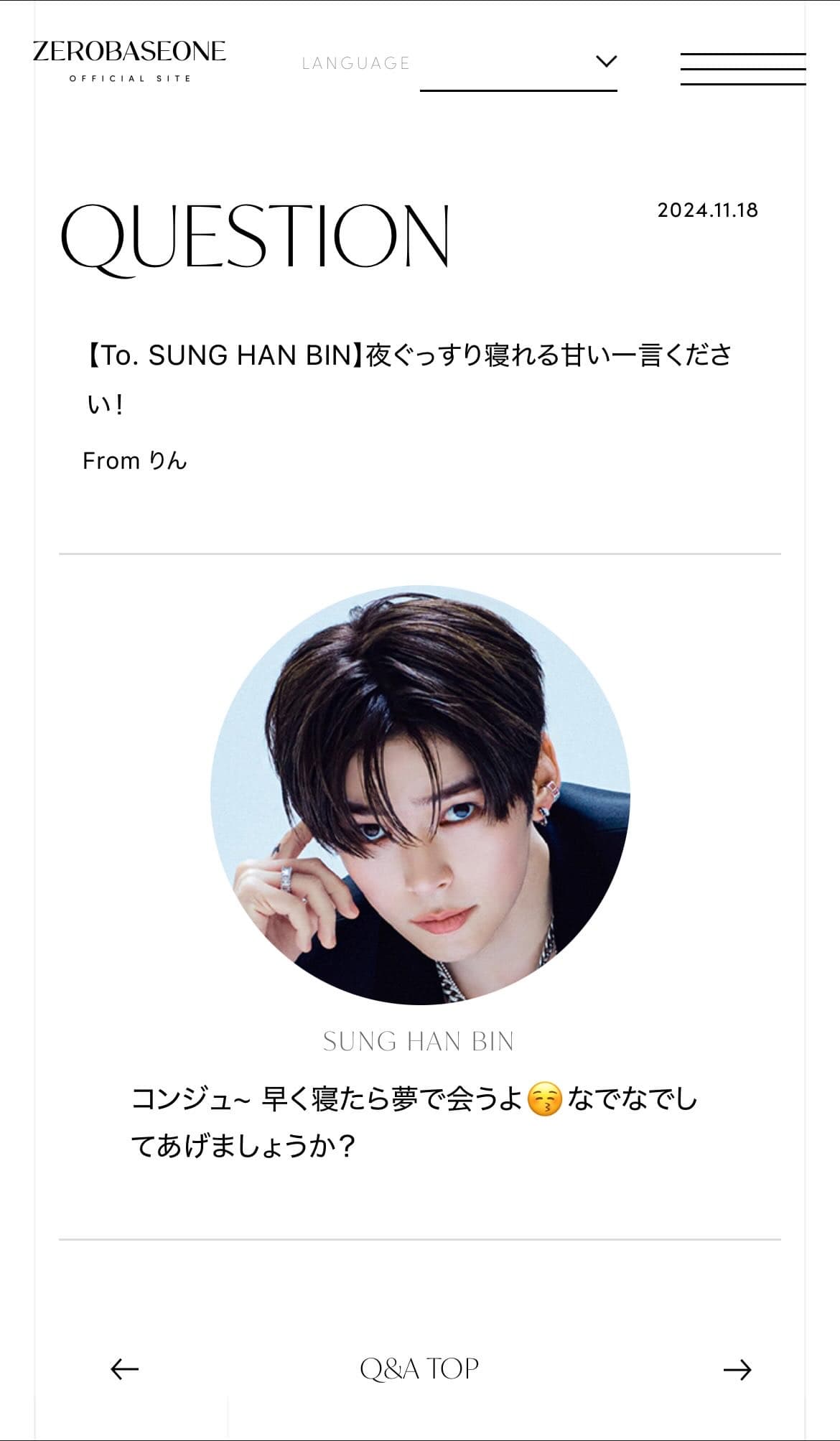
Task: Open the hamburger menu
Action: click(742, 69)
